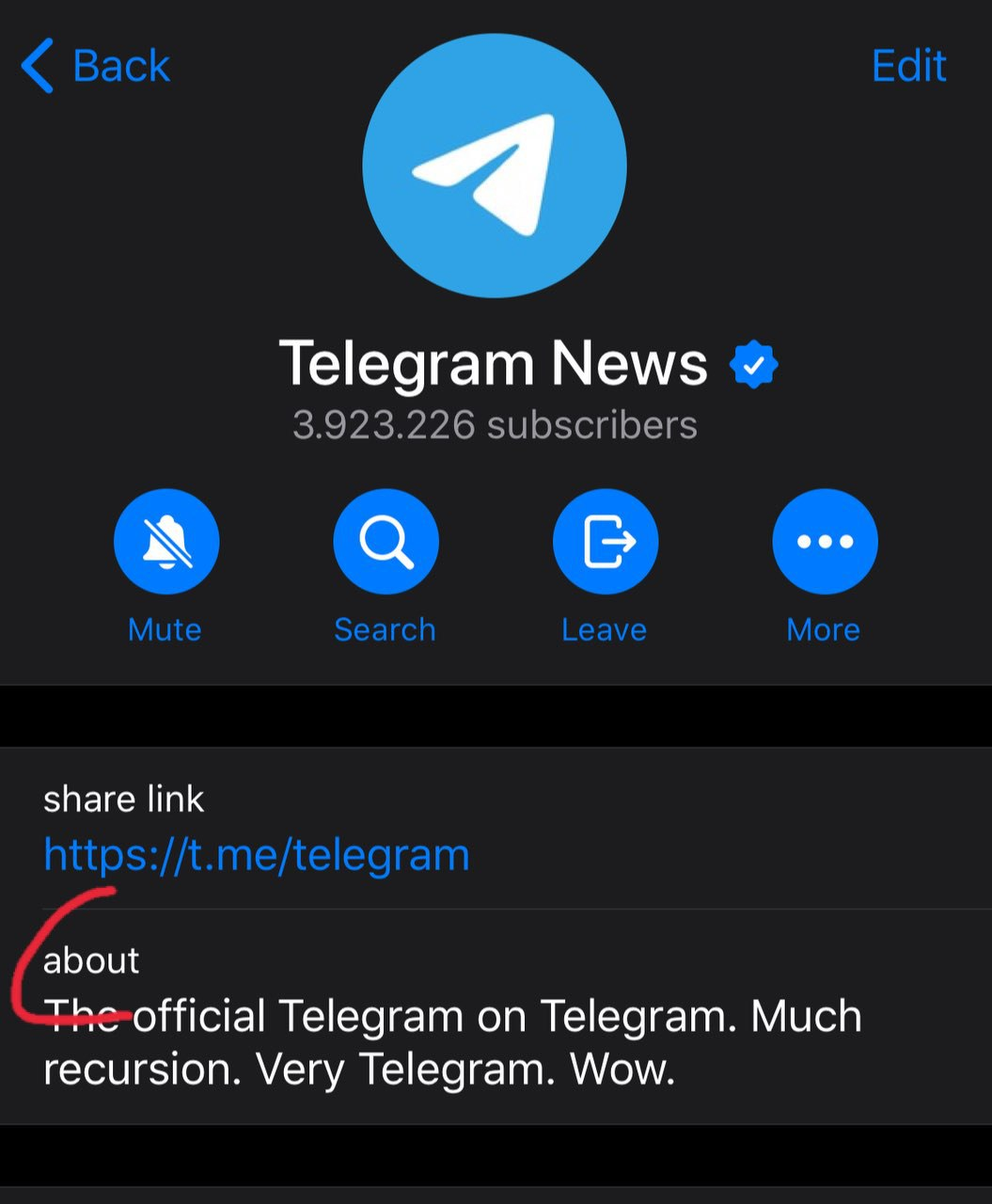Image resolution: width=992 pixels, height=1204 pixels.
Task: Leave the Telegram News channel
Action: point(605,543)
